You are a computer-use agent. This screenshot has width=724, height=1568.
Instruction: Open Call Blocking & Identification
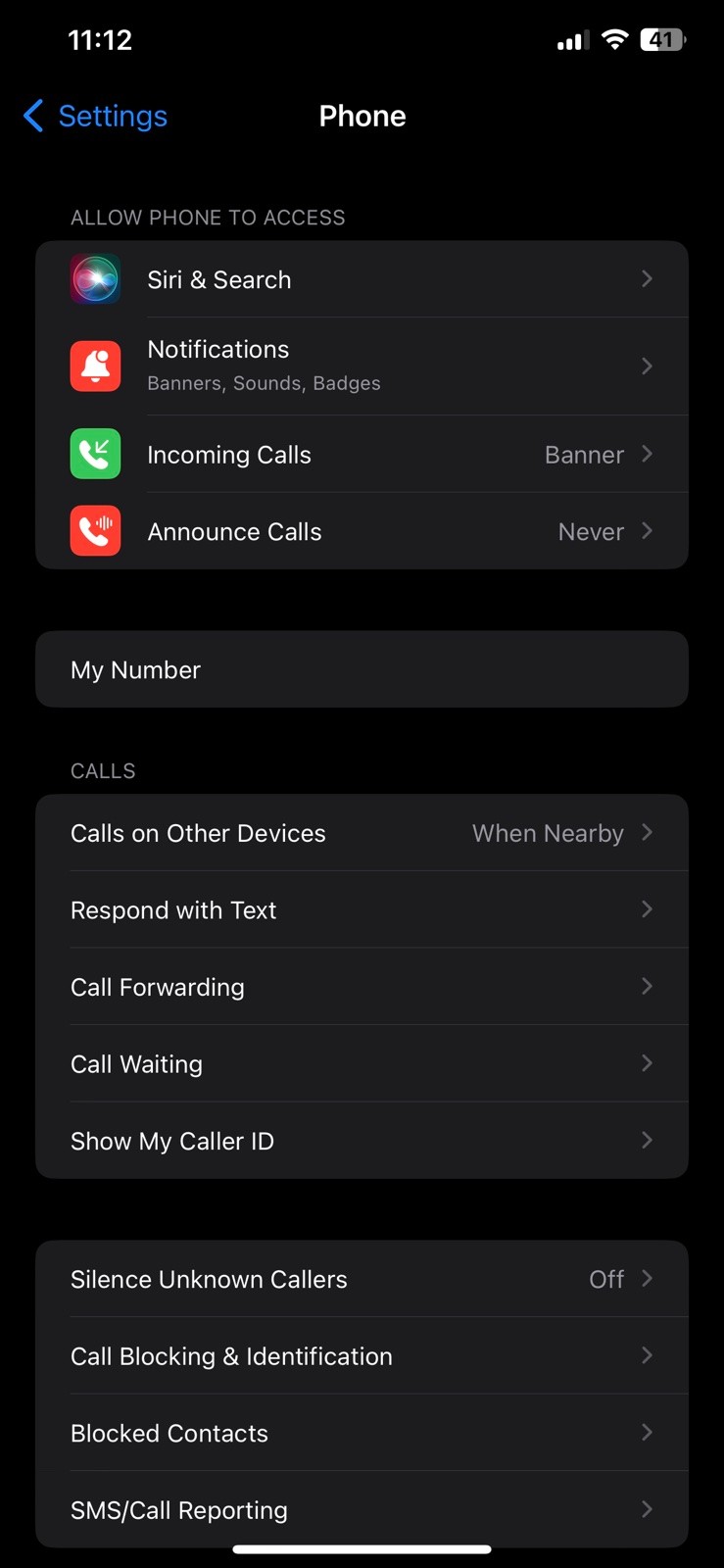pyautogui.click(x=362, y=1356)
